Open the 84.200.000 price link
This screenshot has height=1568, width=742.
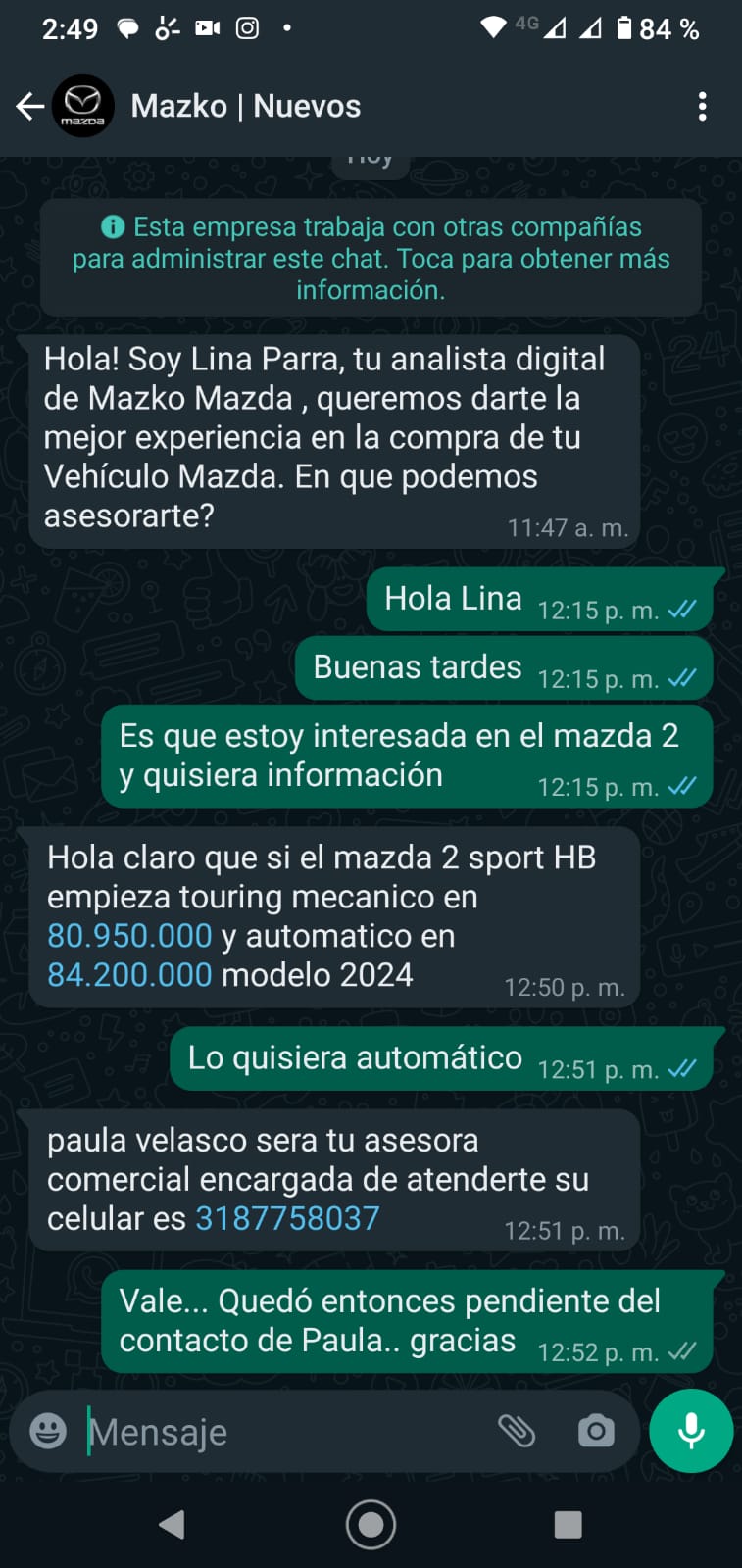129,975
